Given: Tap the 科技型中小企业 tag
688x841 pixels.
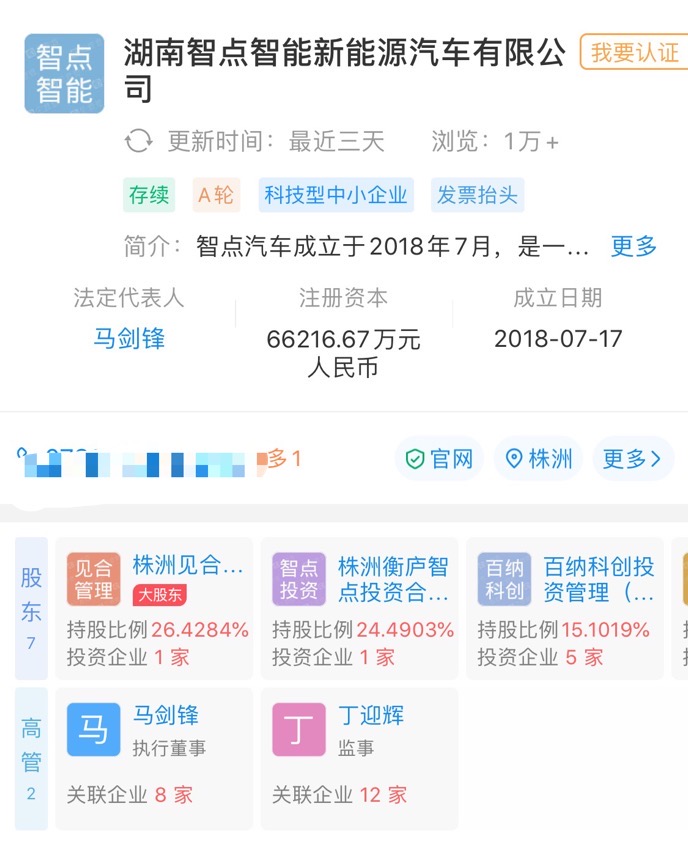Looking at the screenshot, I should [x=337, y=195].
